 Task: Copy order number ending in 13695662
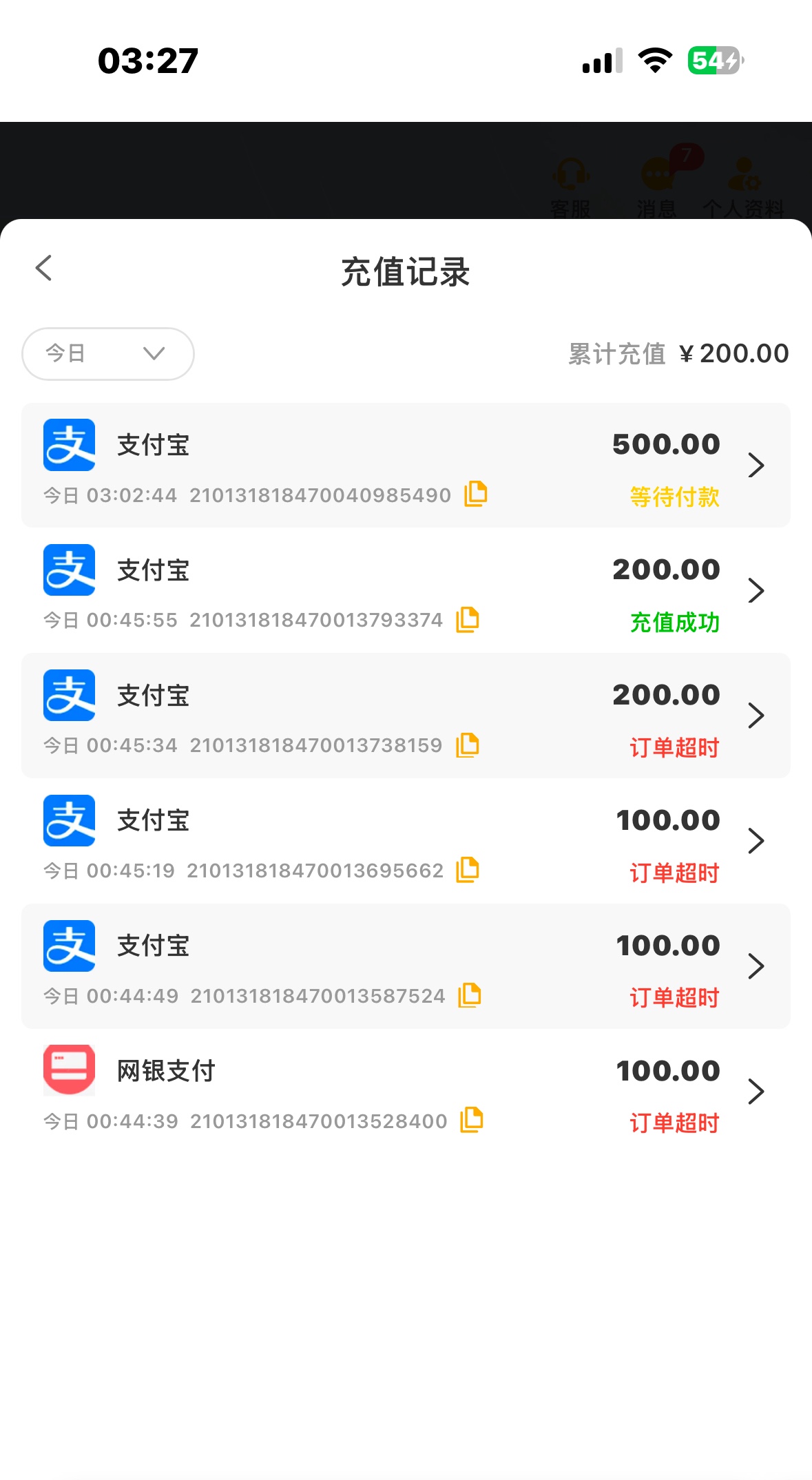point(467,870)
